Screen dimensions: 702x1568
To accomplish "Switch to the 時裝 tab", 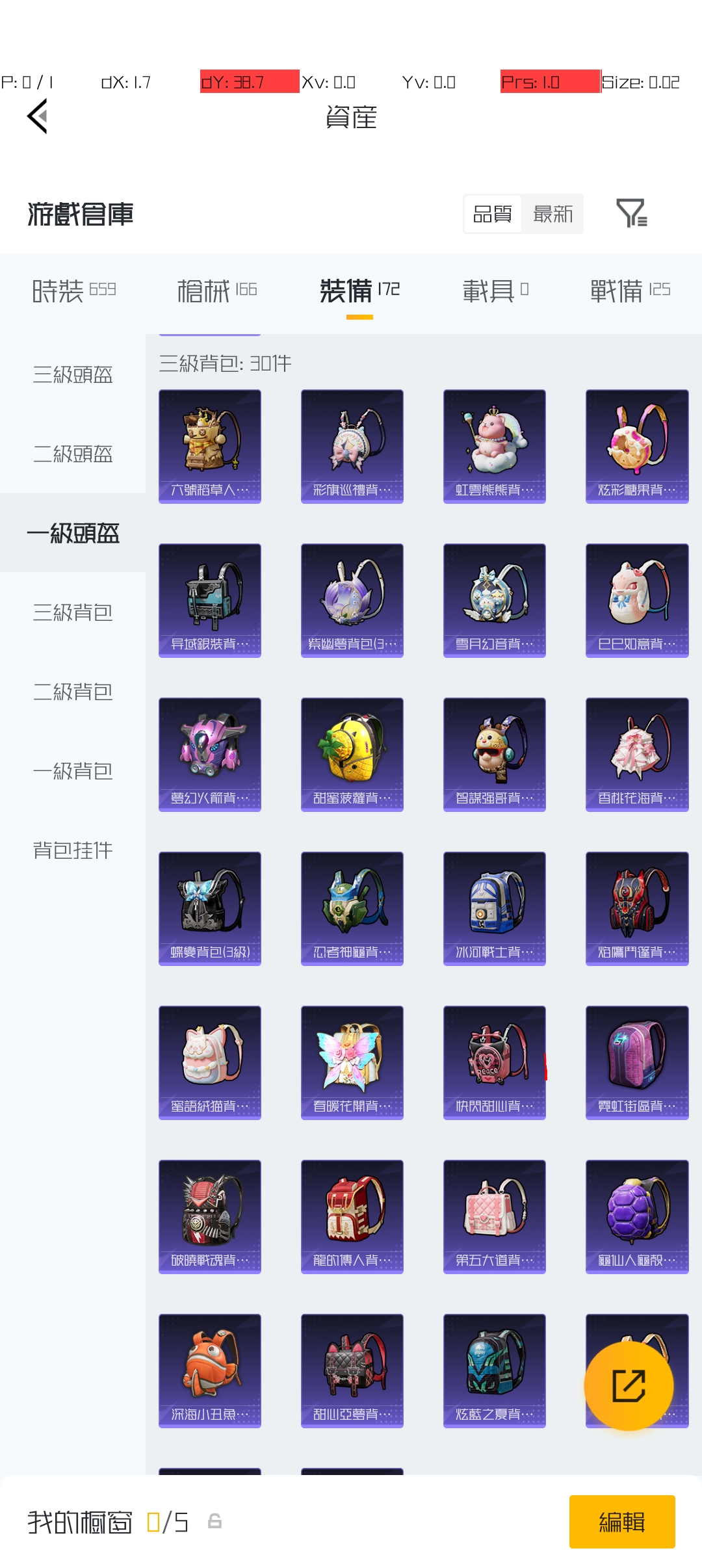I will pos(74,290).
